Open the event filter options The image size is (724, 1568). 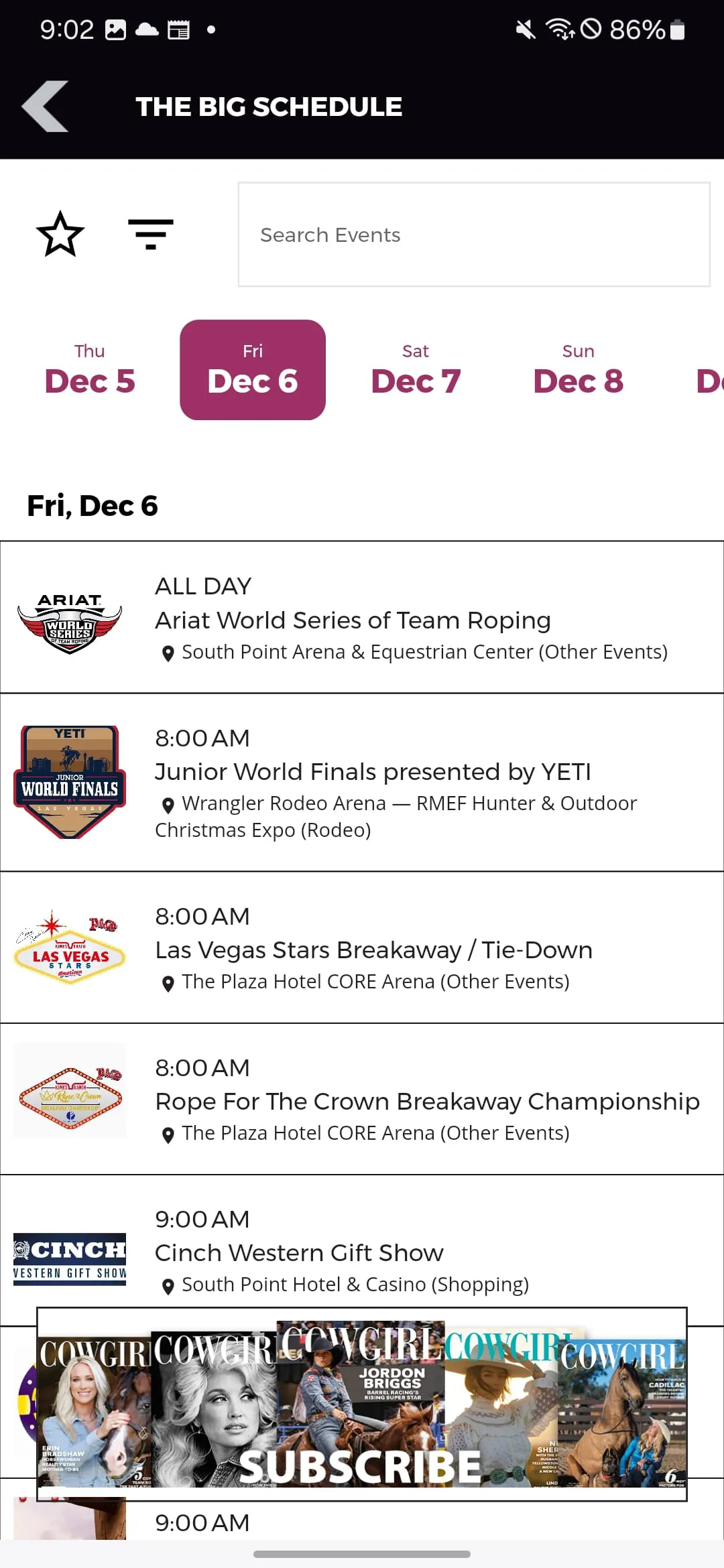click(x=151, y=235)
